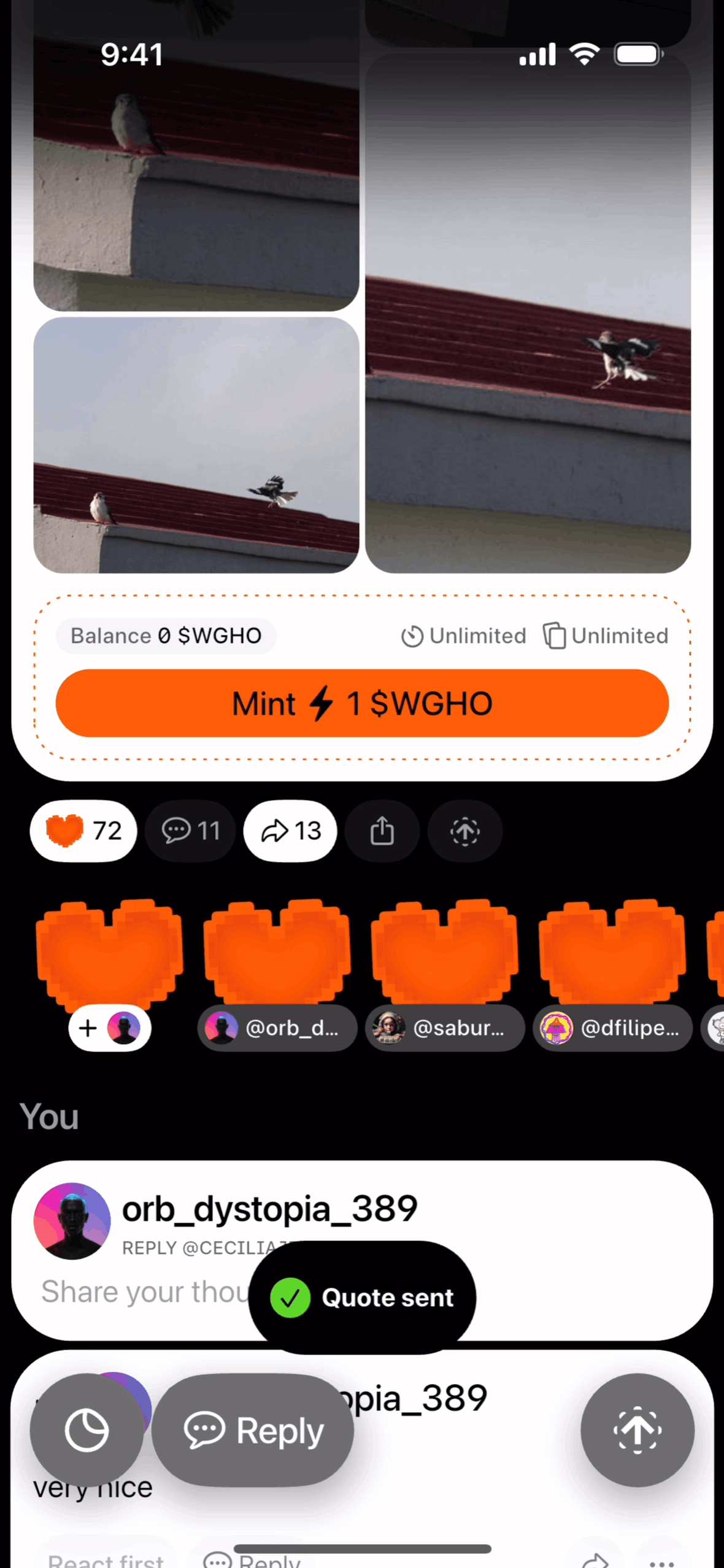Open the floating pie-chart circular button

pos(87,1431)
